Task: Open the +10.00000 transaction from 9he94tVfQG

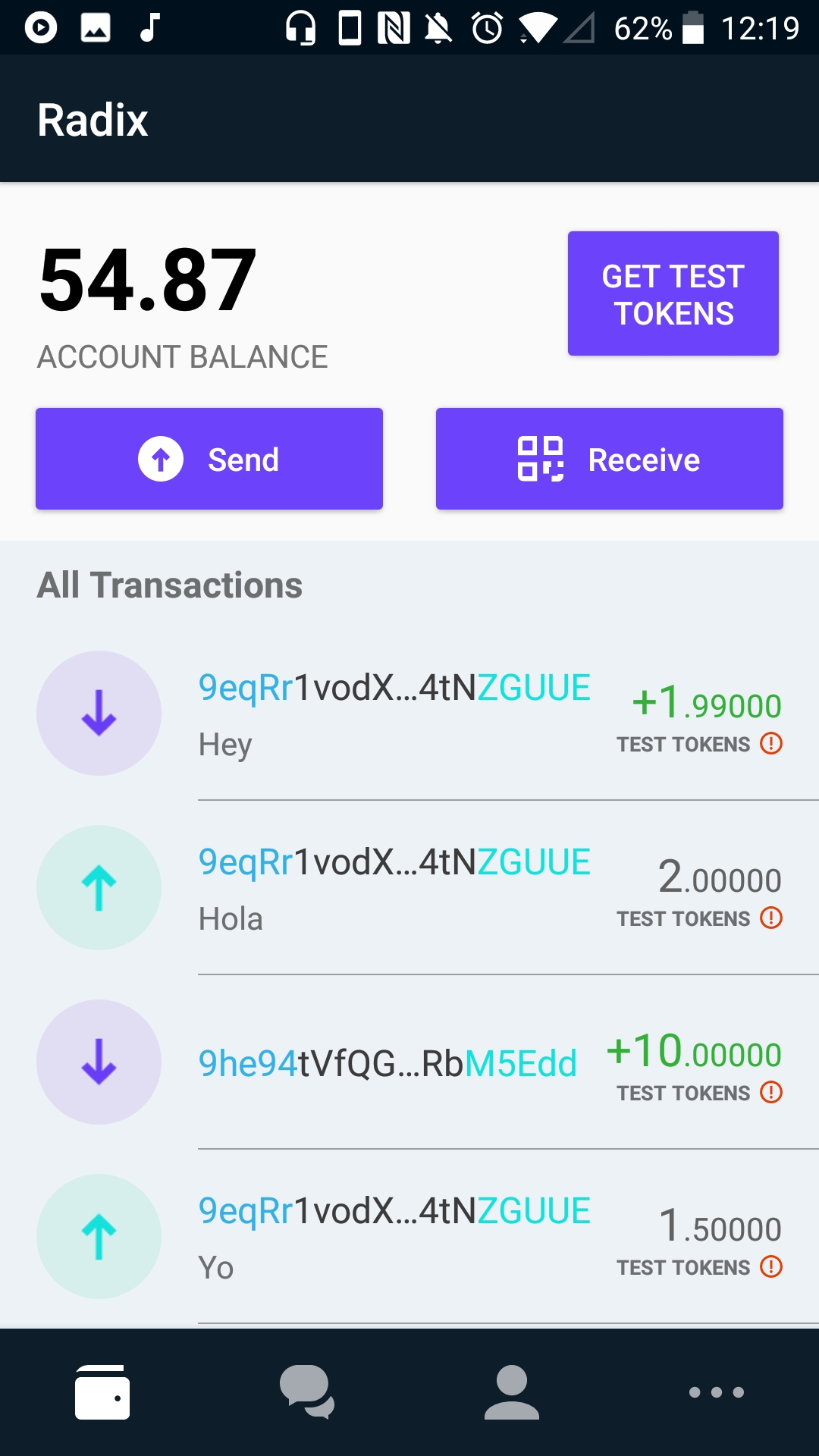Action: click(409, 1062)
